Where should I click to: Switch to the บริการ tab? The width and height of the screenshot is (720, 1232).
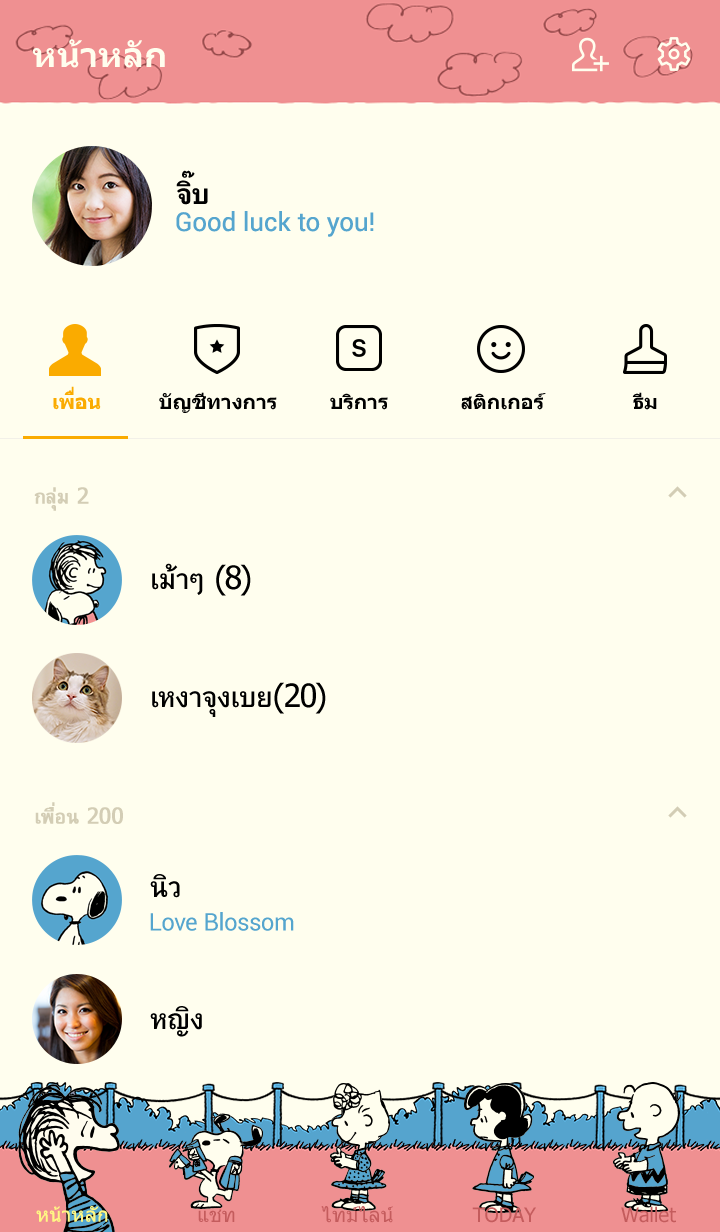tap(359, 370)
